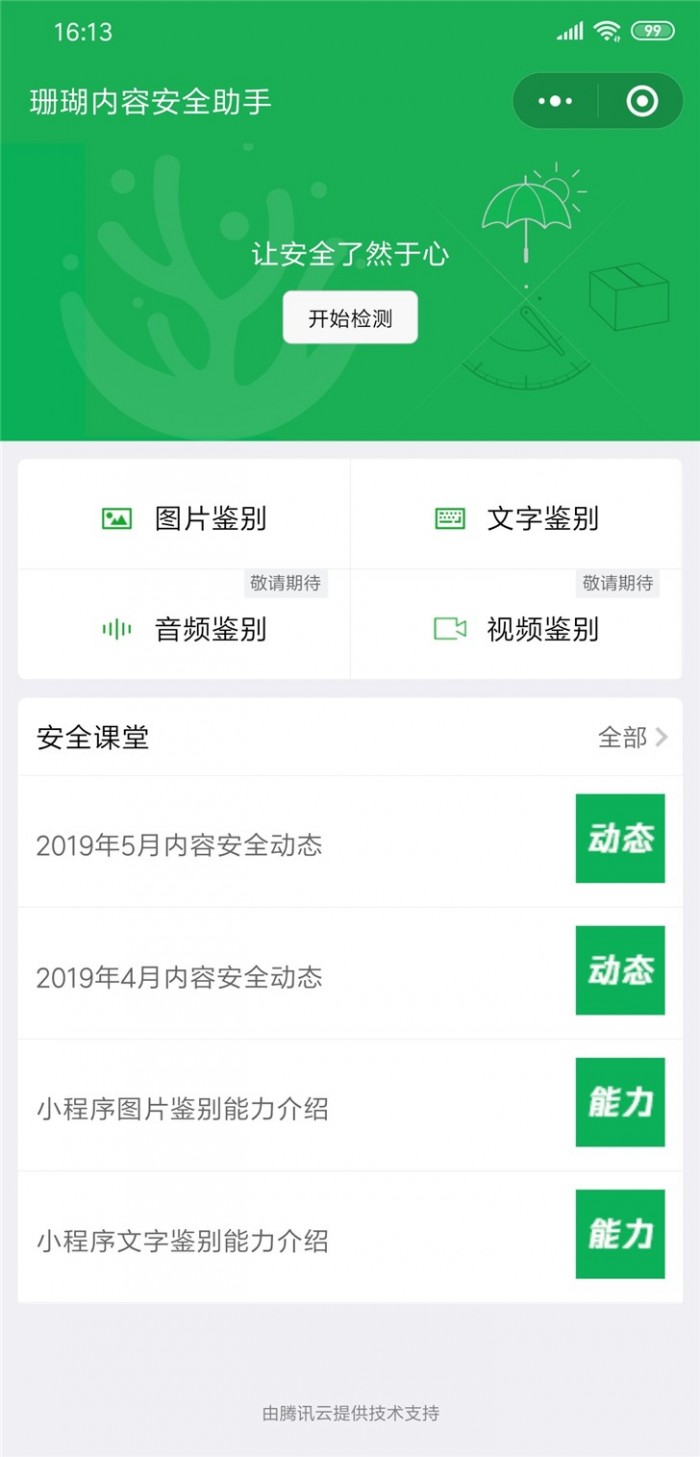Select the 视频鉴别 video option
The width and height of the screenshot is (700, 1457).
[516, 629]
